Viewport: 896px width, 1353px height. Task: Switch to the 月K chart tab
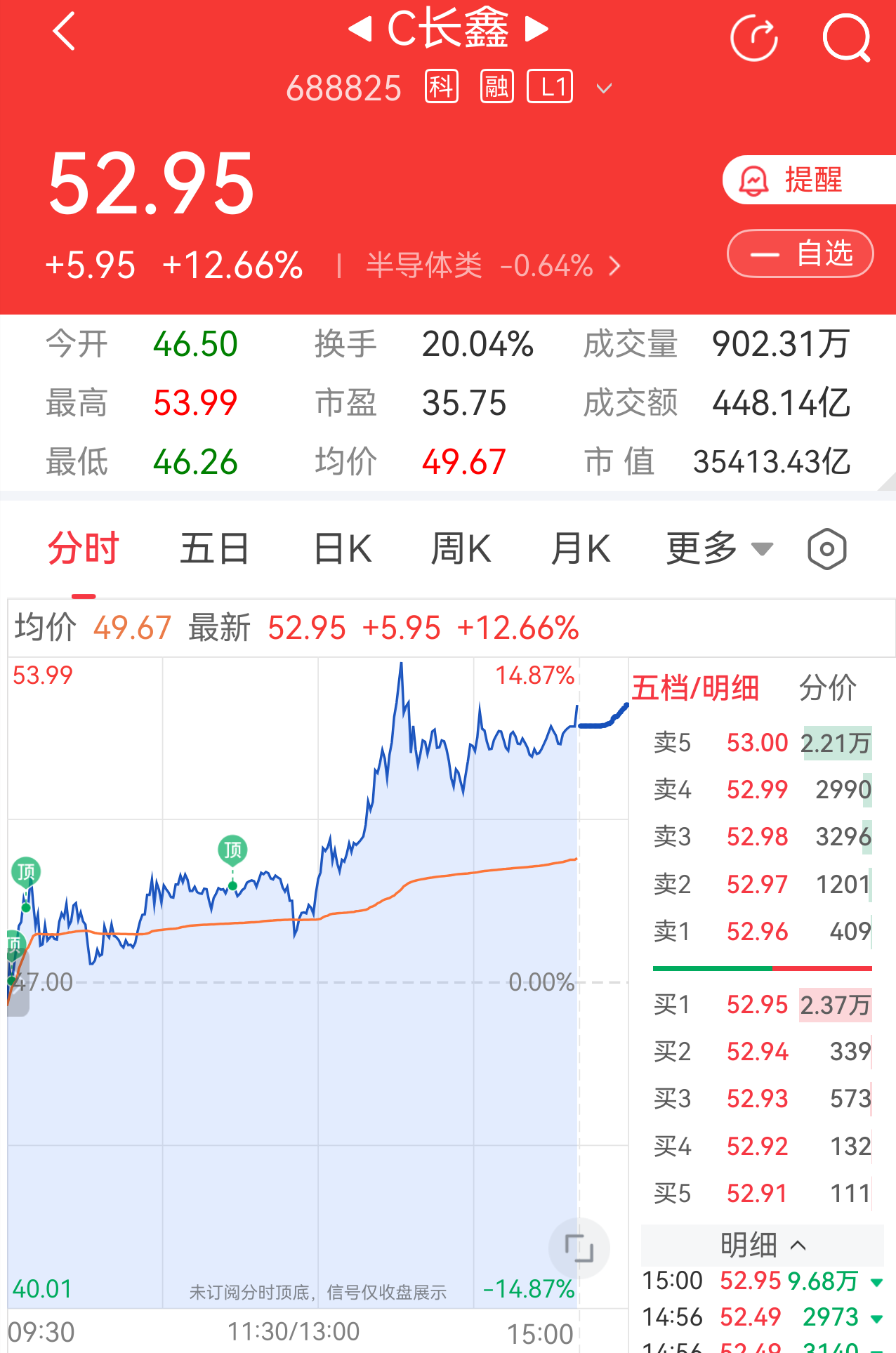pyautogui.click(x=581, y=549)
